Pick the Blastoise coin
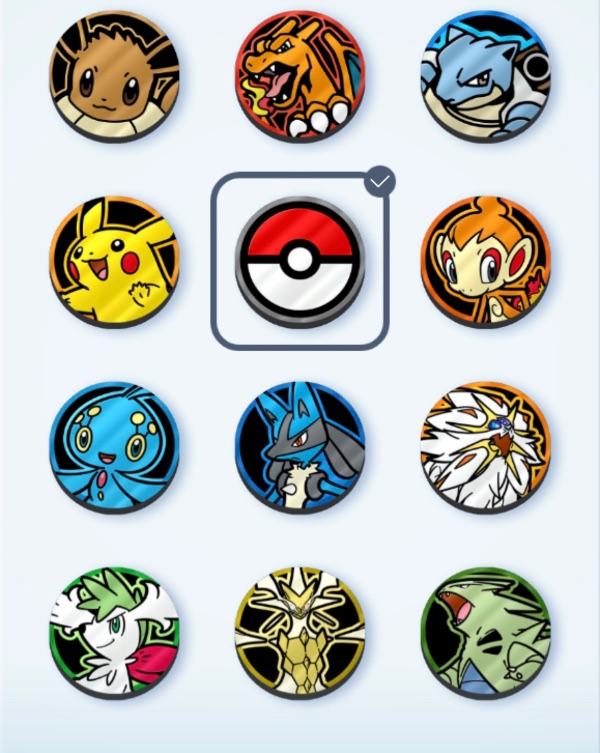600x753 pixels. point(485,75)
